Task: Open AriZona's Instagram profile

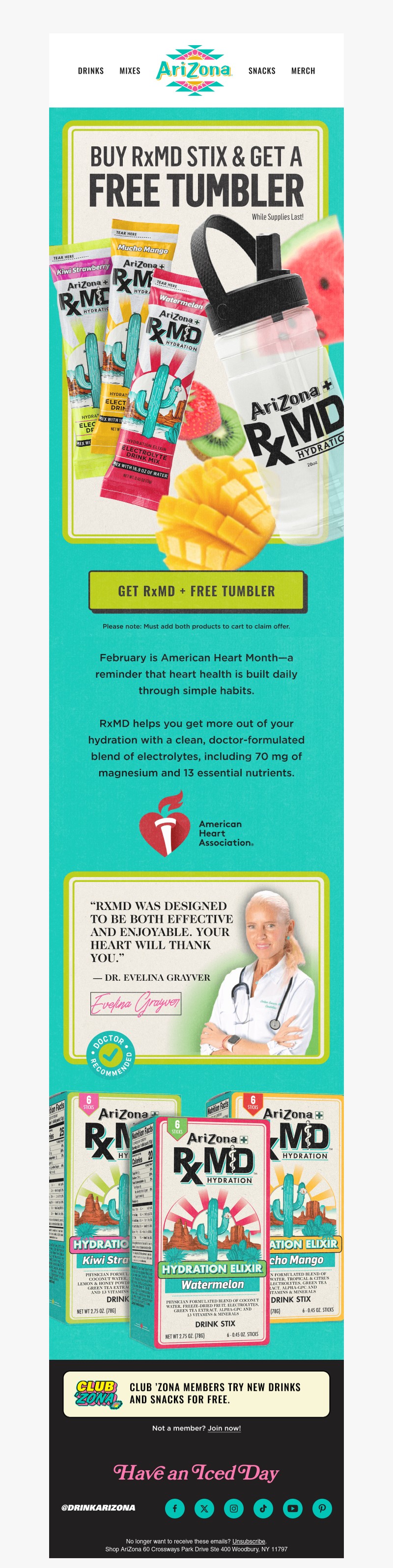Action: (x=233, y=1508)
